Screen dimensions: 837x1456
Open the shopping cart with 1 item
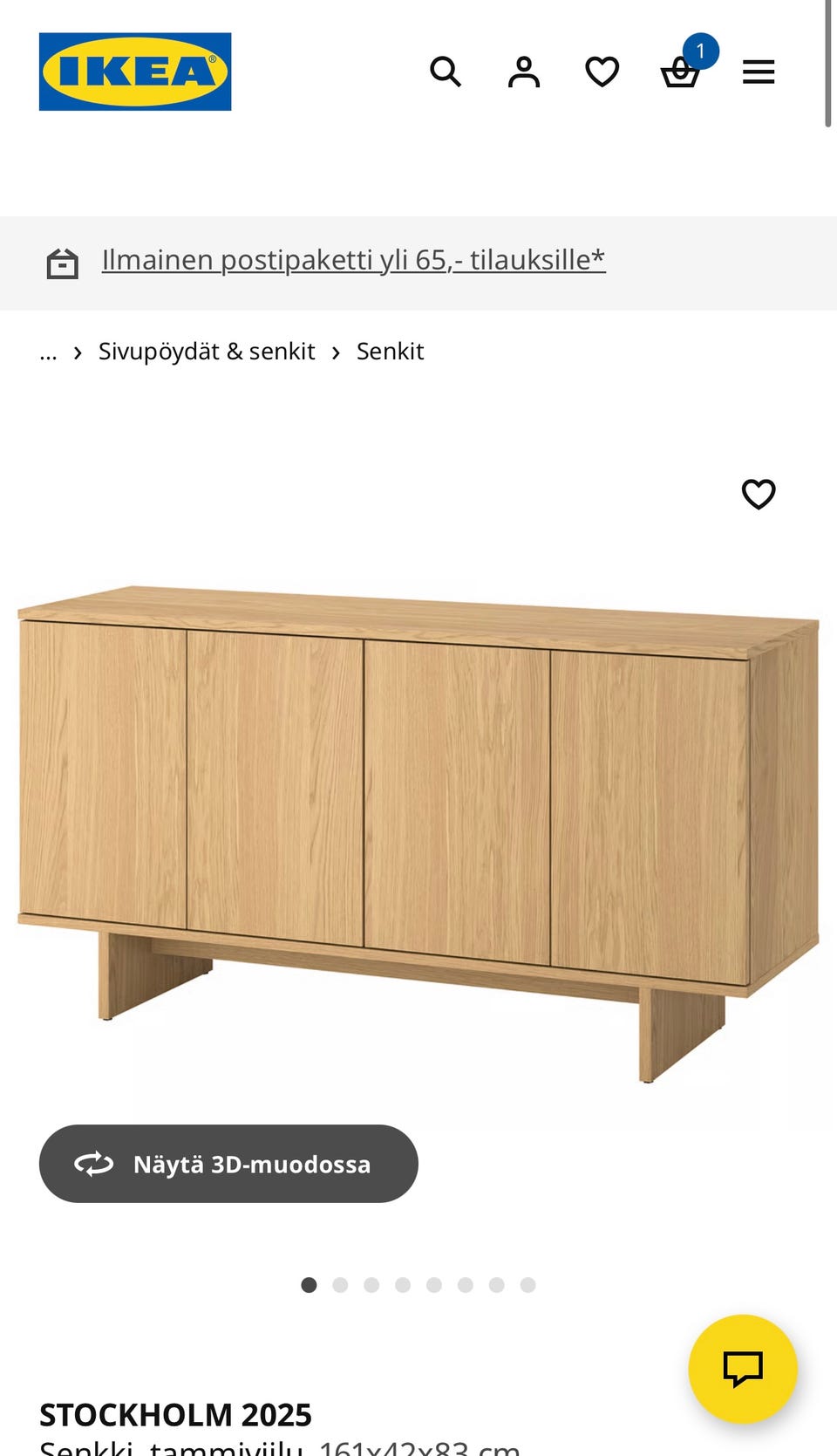point(681,73)
